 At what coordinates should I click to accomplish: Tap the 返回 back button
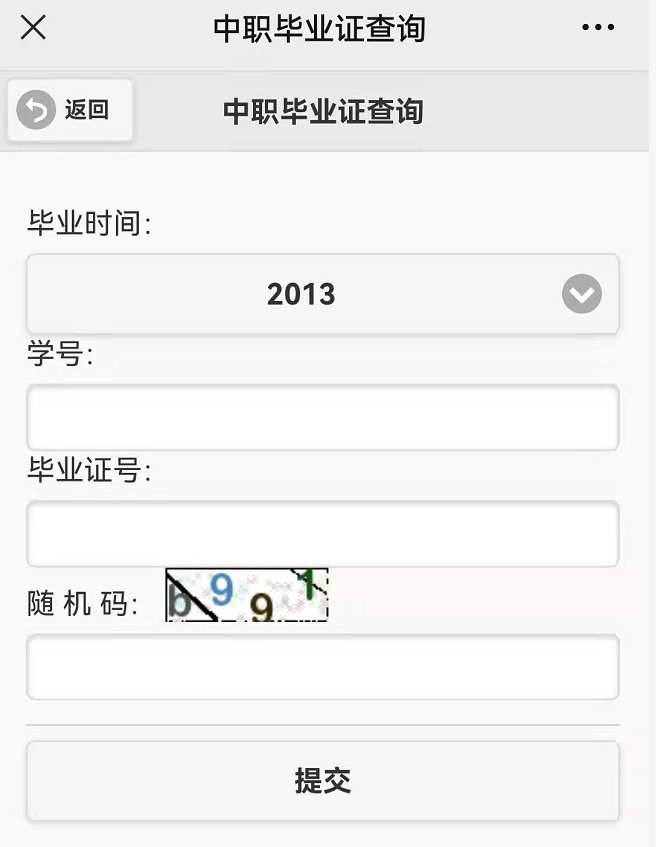[69, 110]
